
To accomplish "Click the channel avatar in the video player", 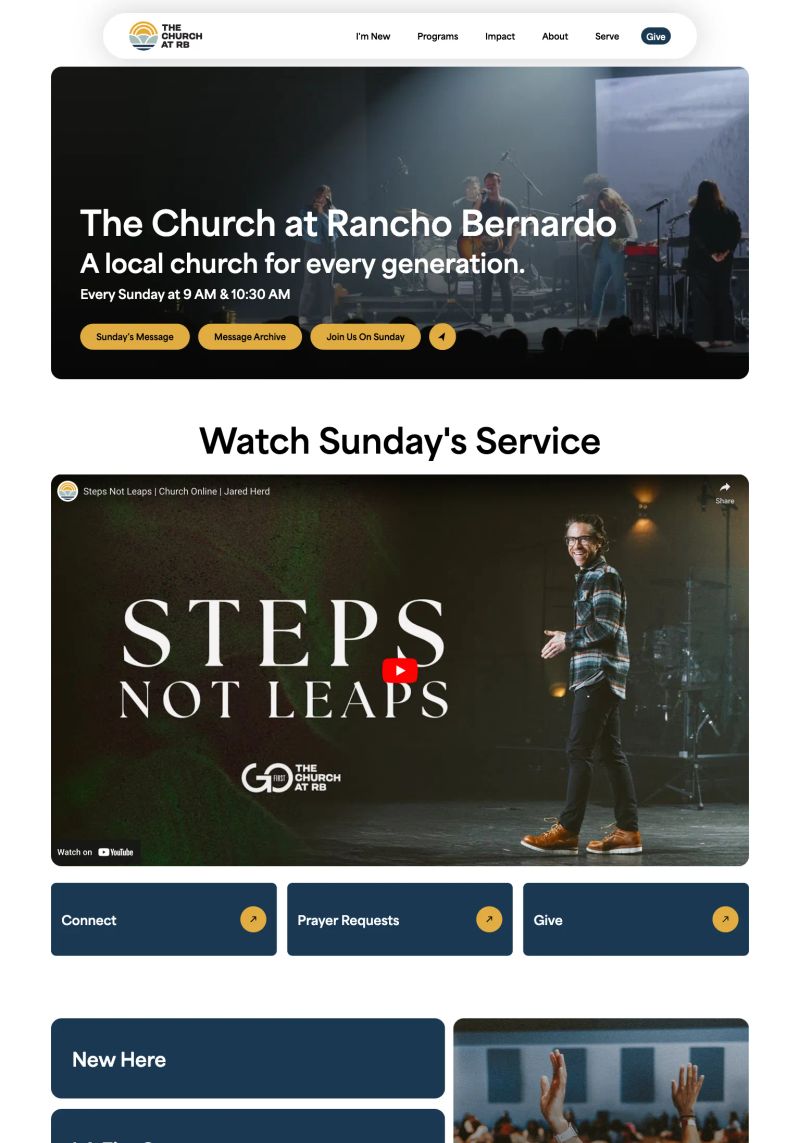I will pos(67,491).
